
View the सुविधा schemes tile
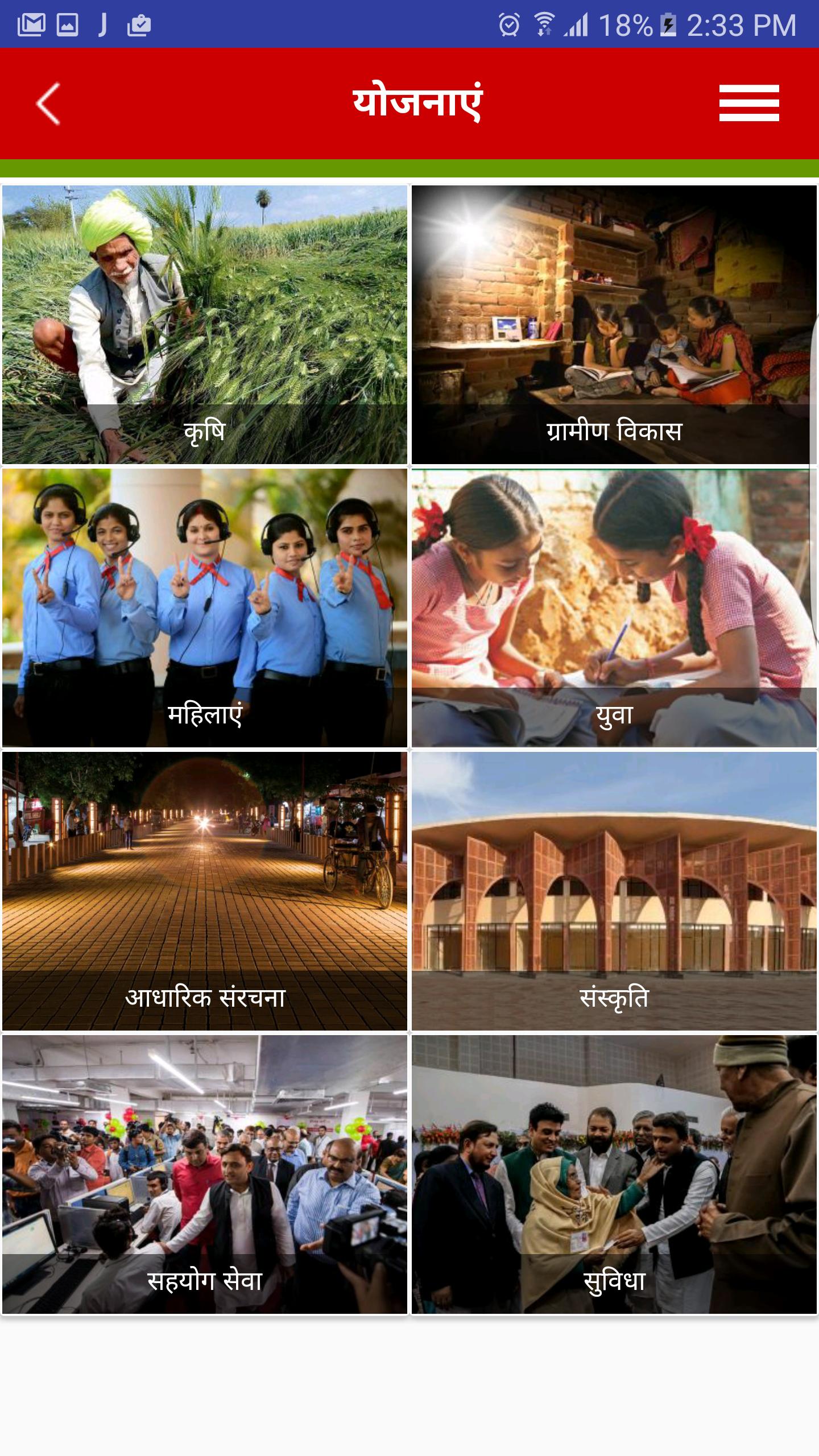click(614, 1174)
